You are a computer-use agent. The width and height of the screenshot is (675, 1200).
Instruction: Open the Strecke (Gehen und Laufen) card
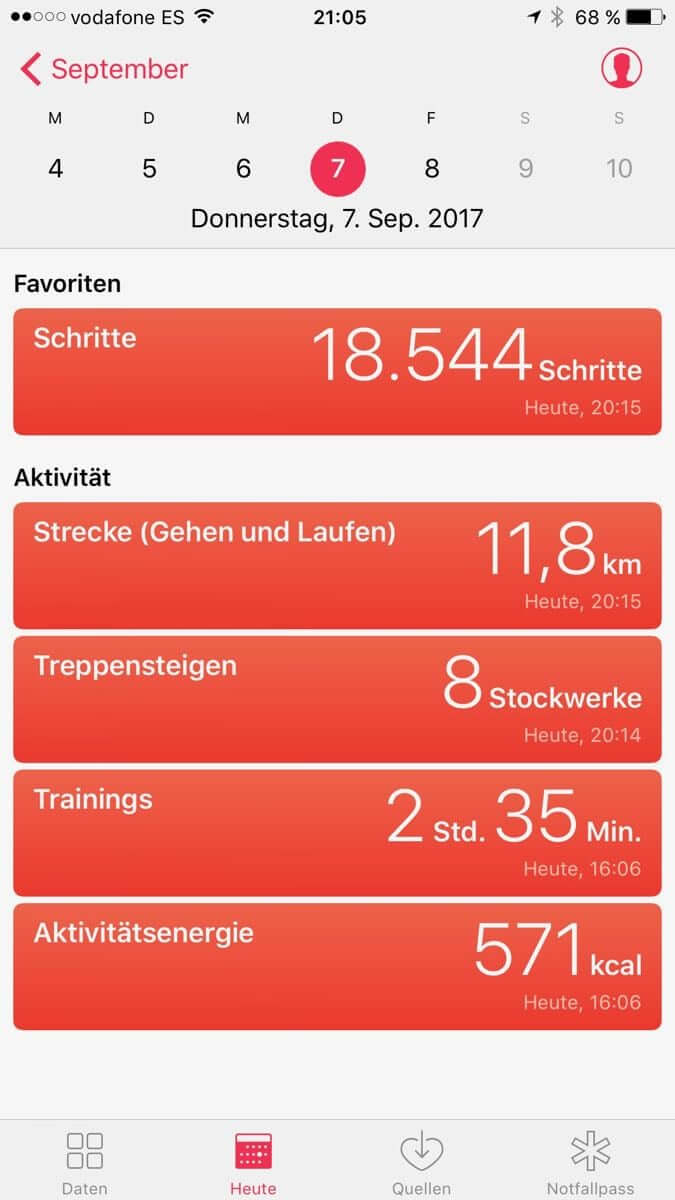click(337, 565)
